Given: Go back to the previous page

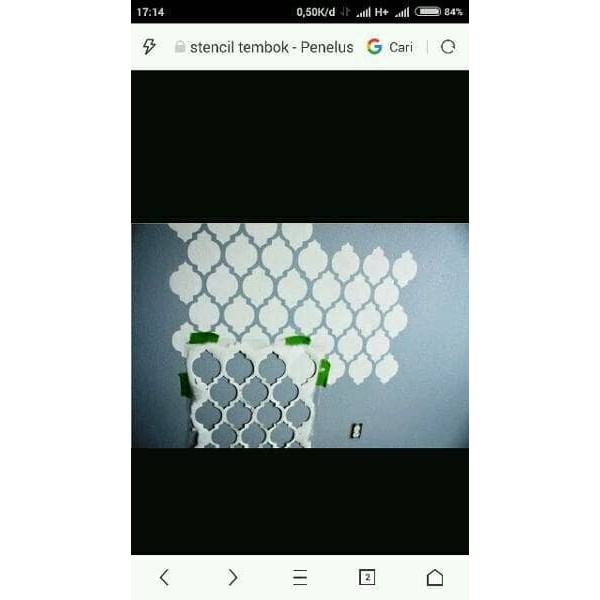Looking at the screenshot, I should point(164,577).
